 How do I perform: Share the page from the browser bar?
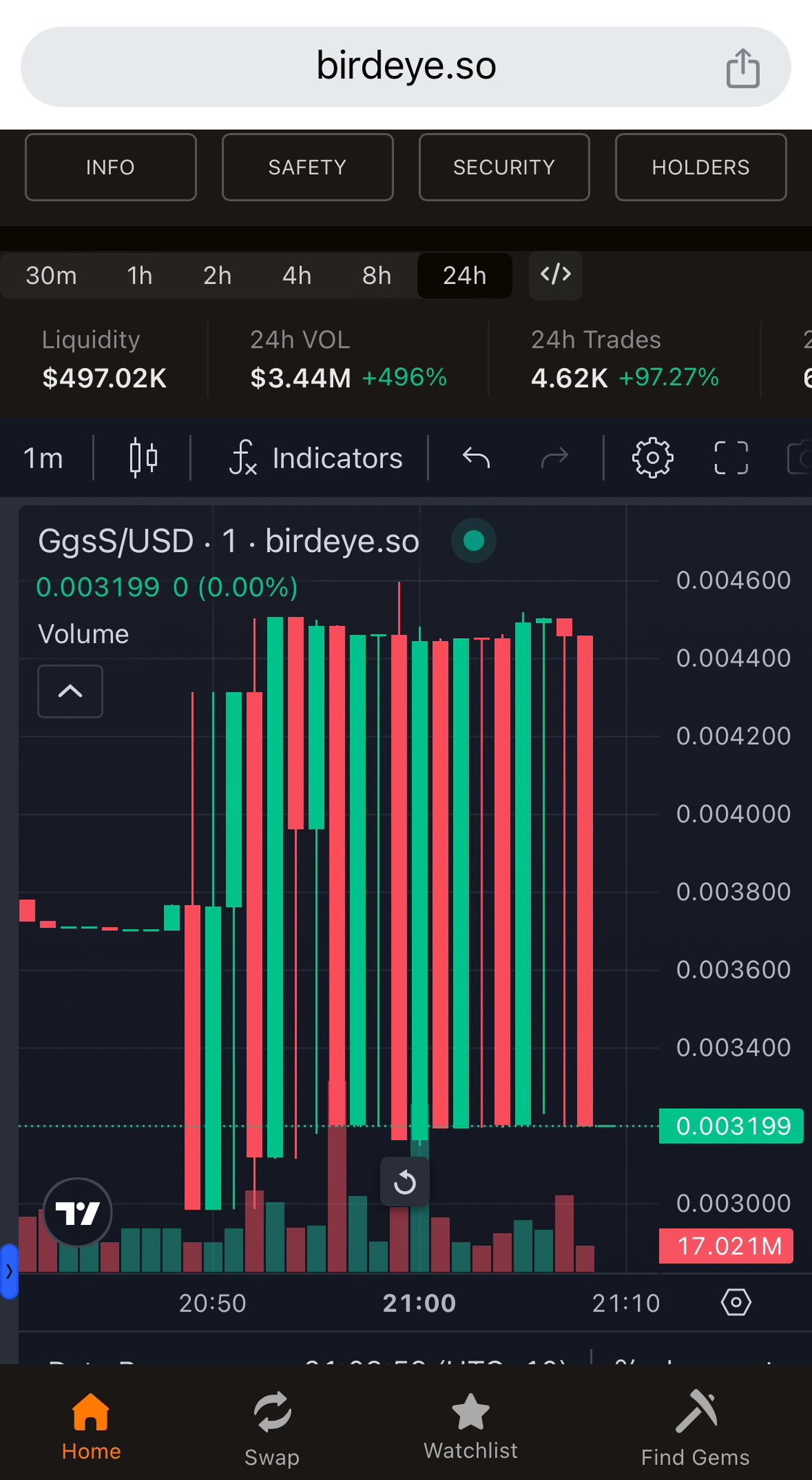tap(743, 68)
